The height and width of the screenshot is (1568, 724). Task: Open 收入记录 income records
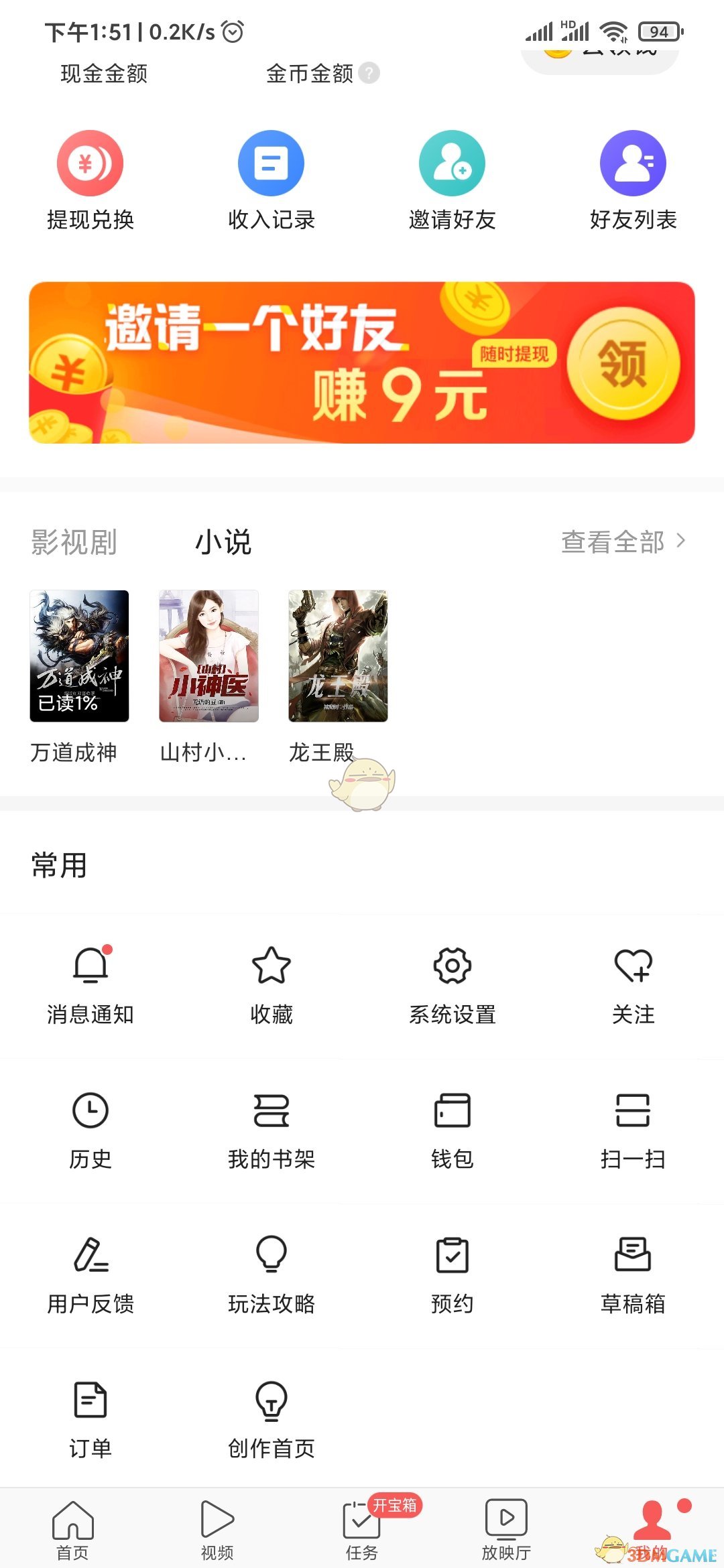coord(271,178)
